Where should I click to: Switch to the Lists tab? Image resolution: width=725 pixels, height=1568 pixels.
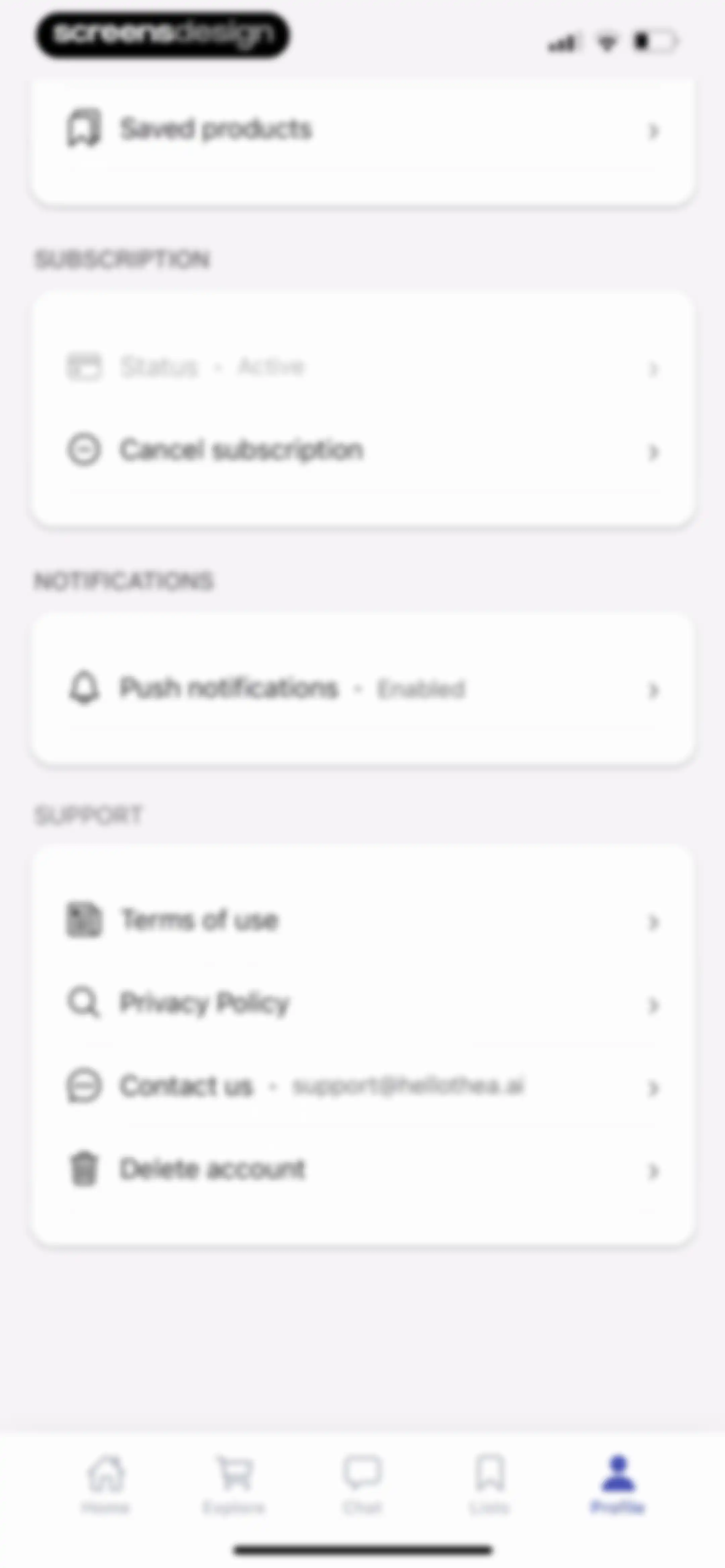[x=490, y=1484]
